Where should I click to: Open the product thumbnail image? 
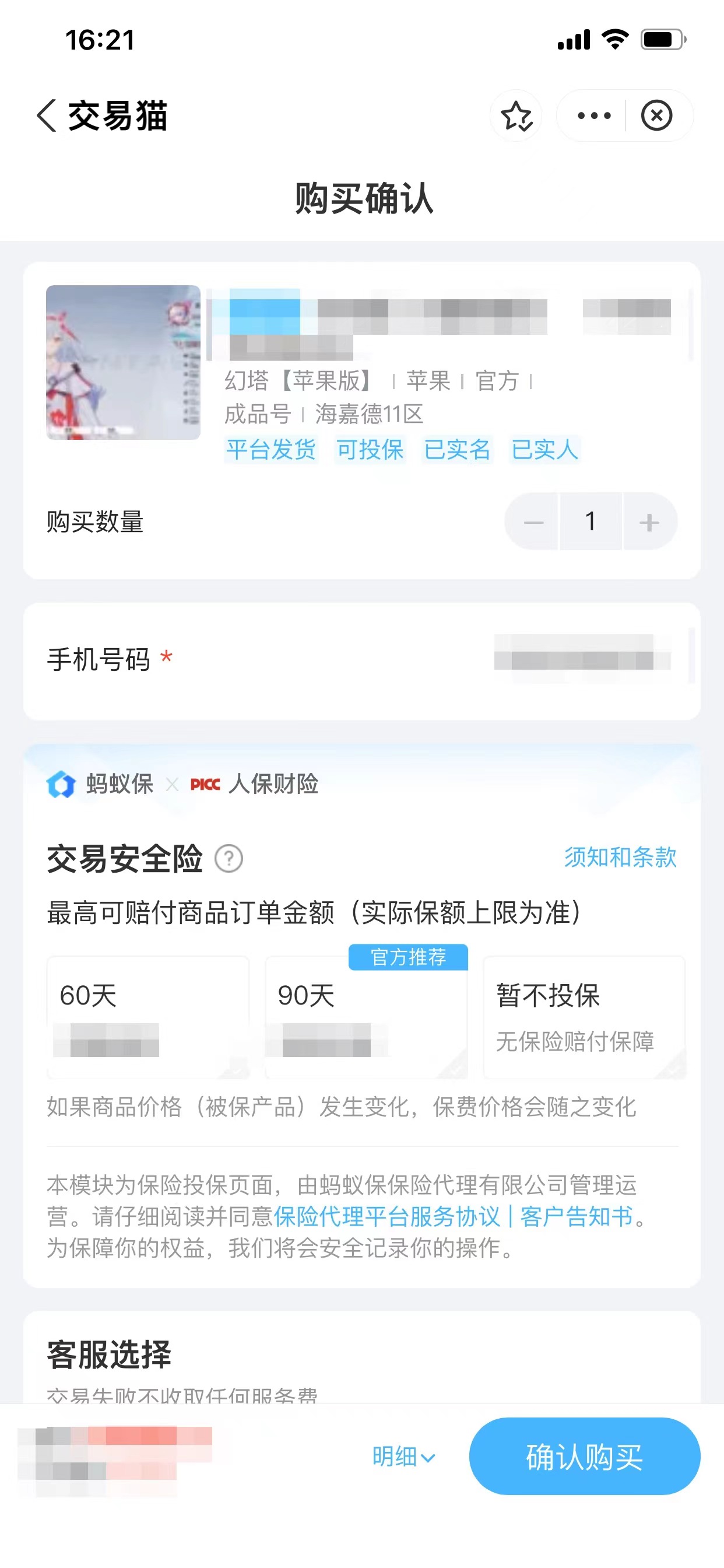(123, 362)
